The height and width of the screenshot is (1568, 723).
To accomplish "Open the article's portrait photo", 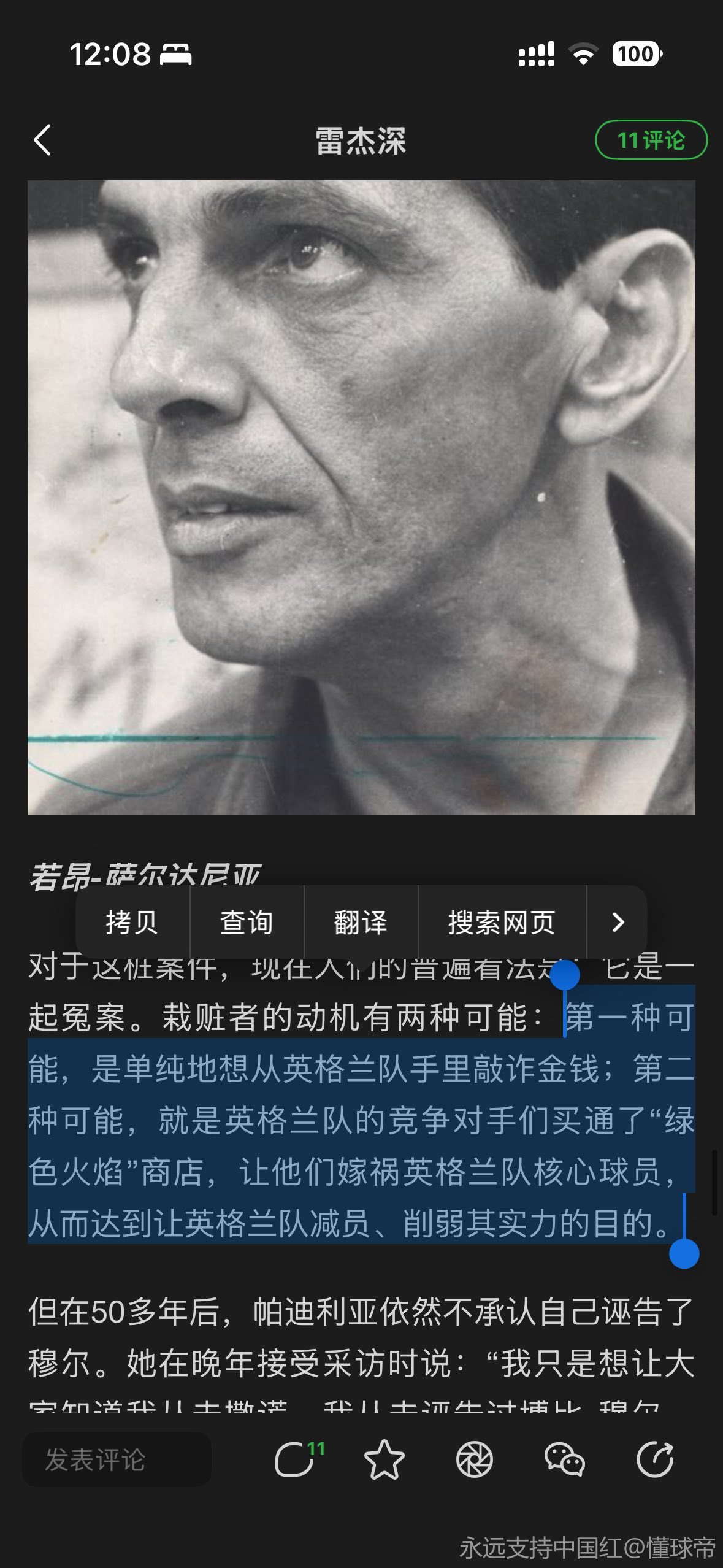I will 361,497.
